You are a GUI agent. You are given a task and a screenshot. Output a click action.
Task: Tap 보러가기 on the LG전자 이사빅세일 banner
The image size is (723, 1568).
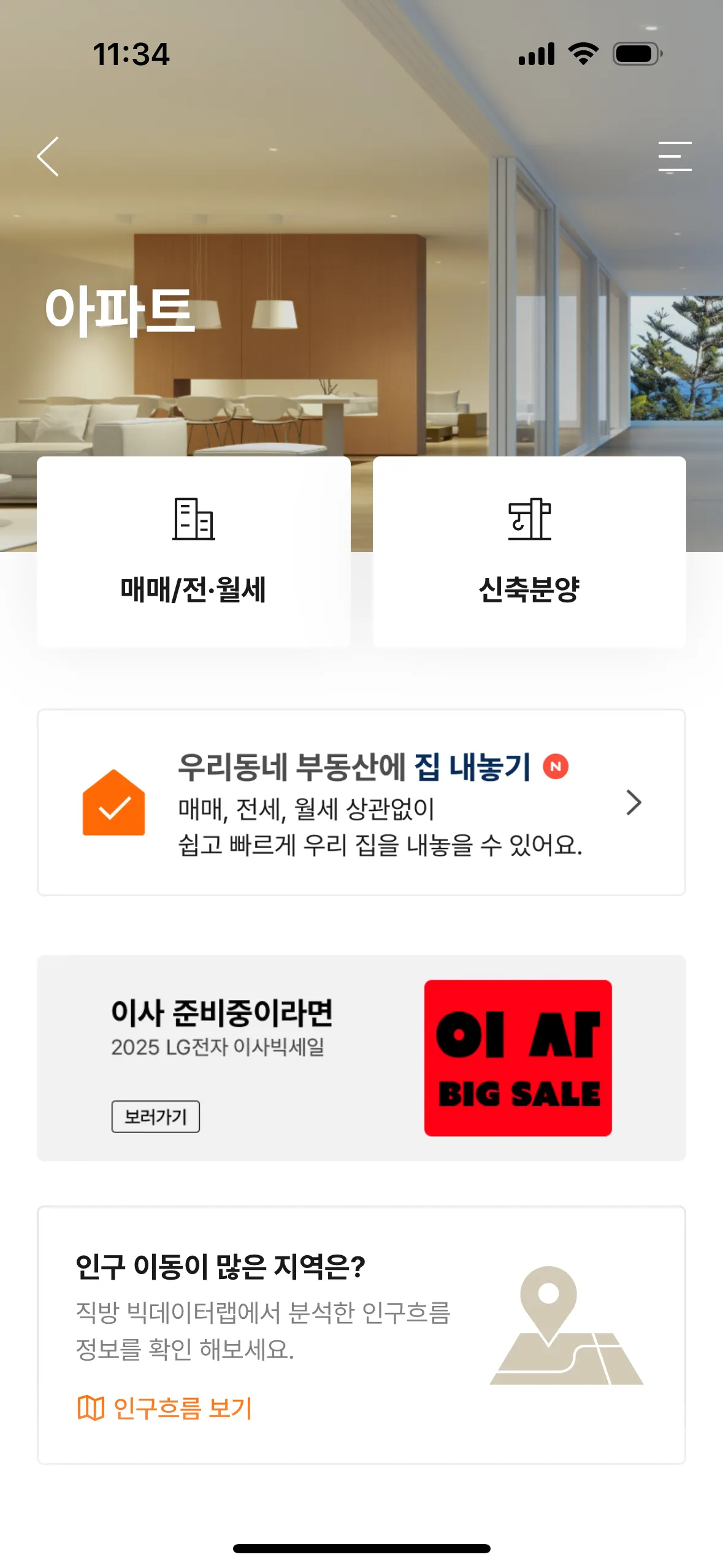click(x=155, y=1116)
